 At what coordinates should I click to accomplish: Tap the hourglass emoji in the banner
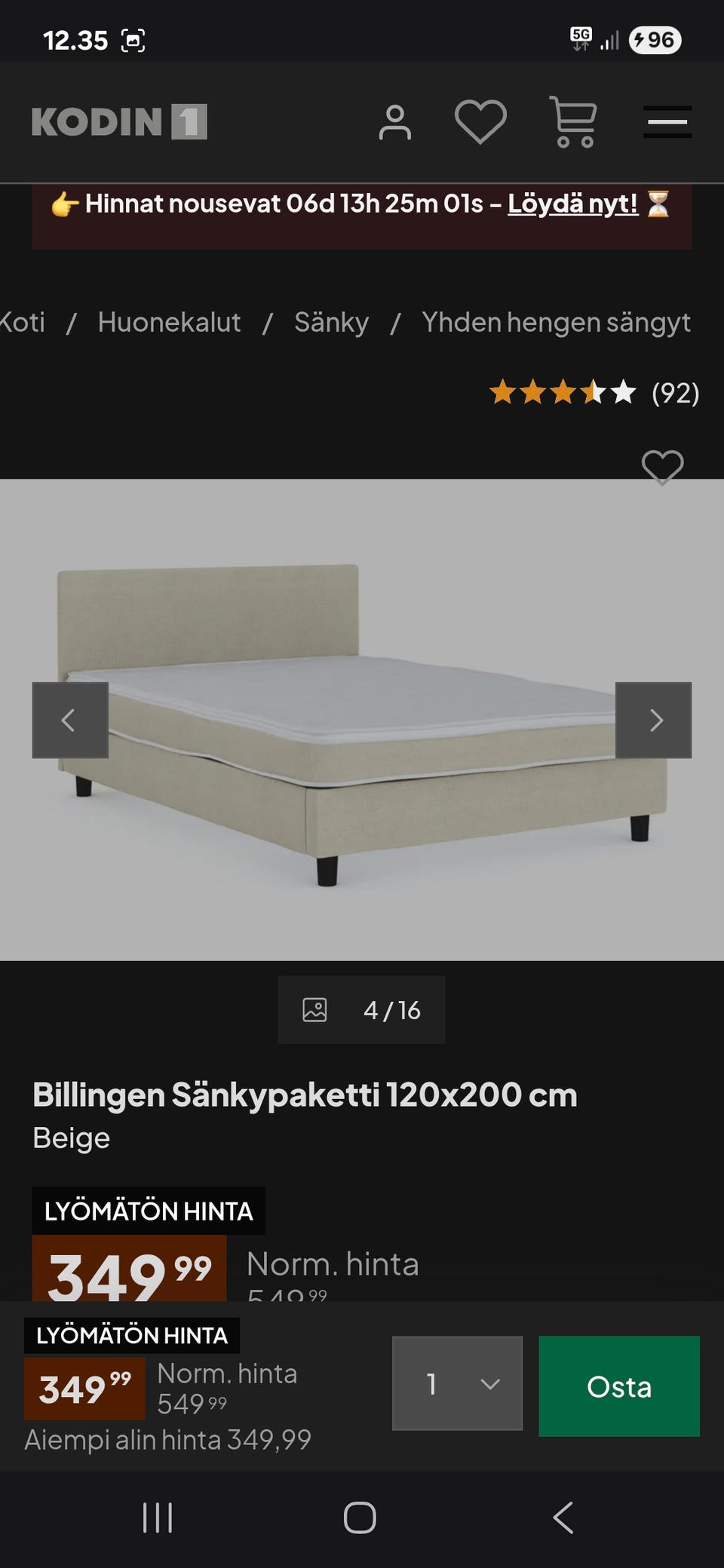tap(660, 204)
